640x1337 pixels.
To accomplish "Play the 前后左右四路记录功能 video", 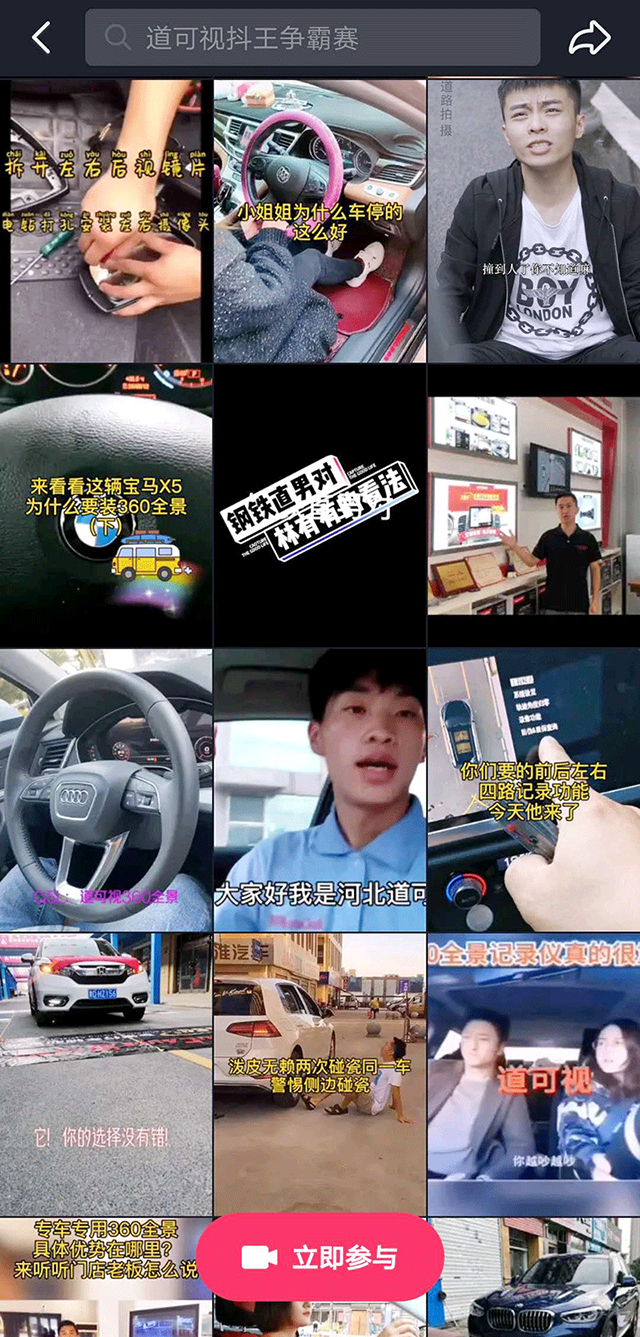I will [534, 790].
